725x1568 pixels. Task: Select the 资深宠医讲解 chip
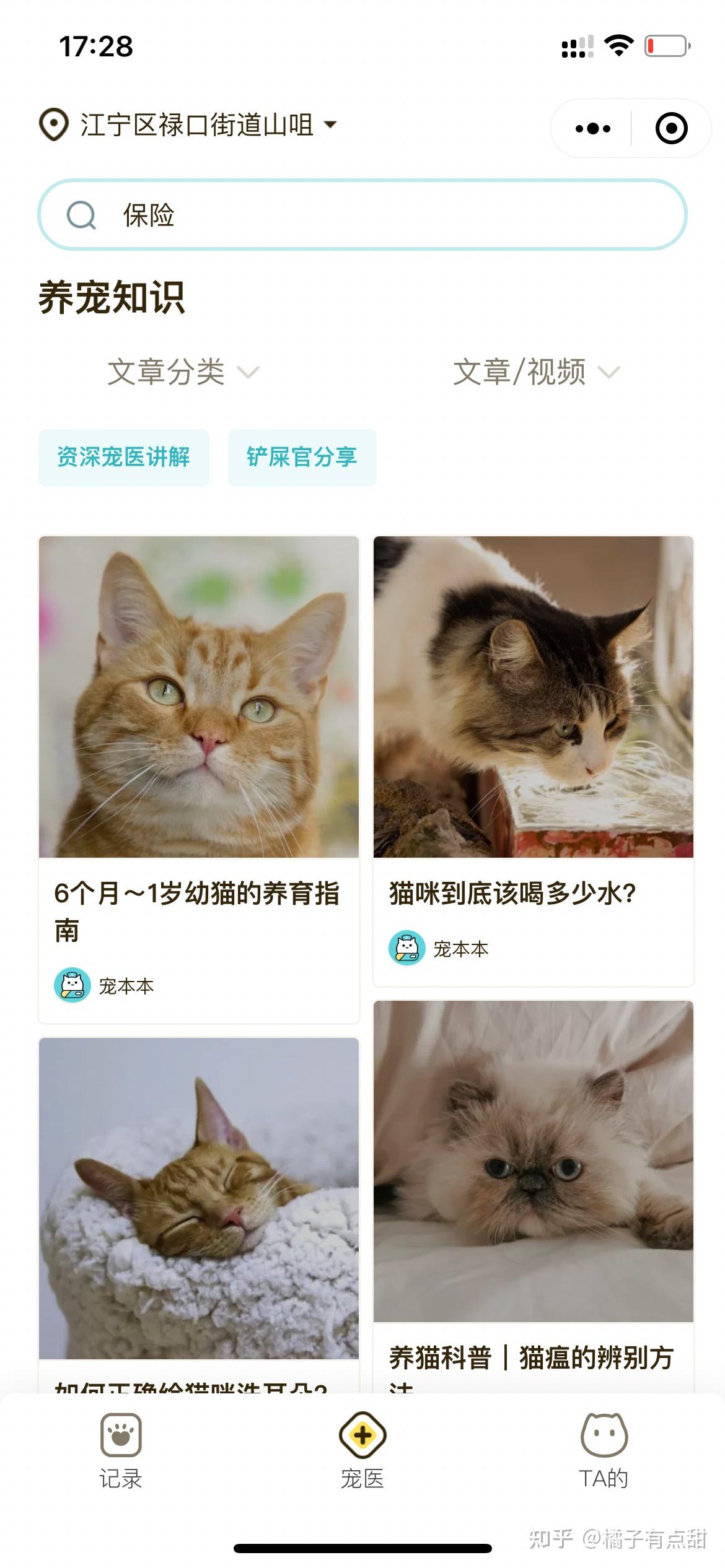[x=124, y=458]
